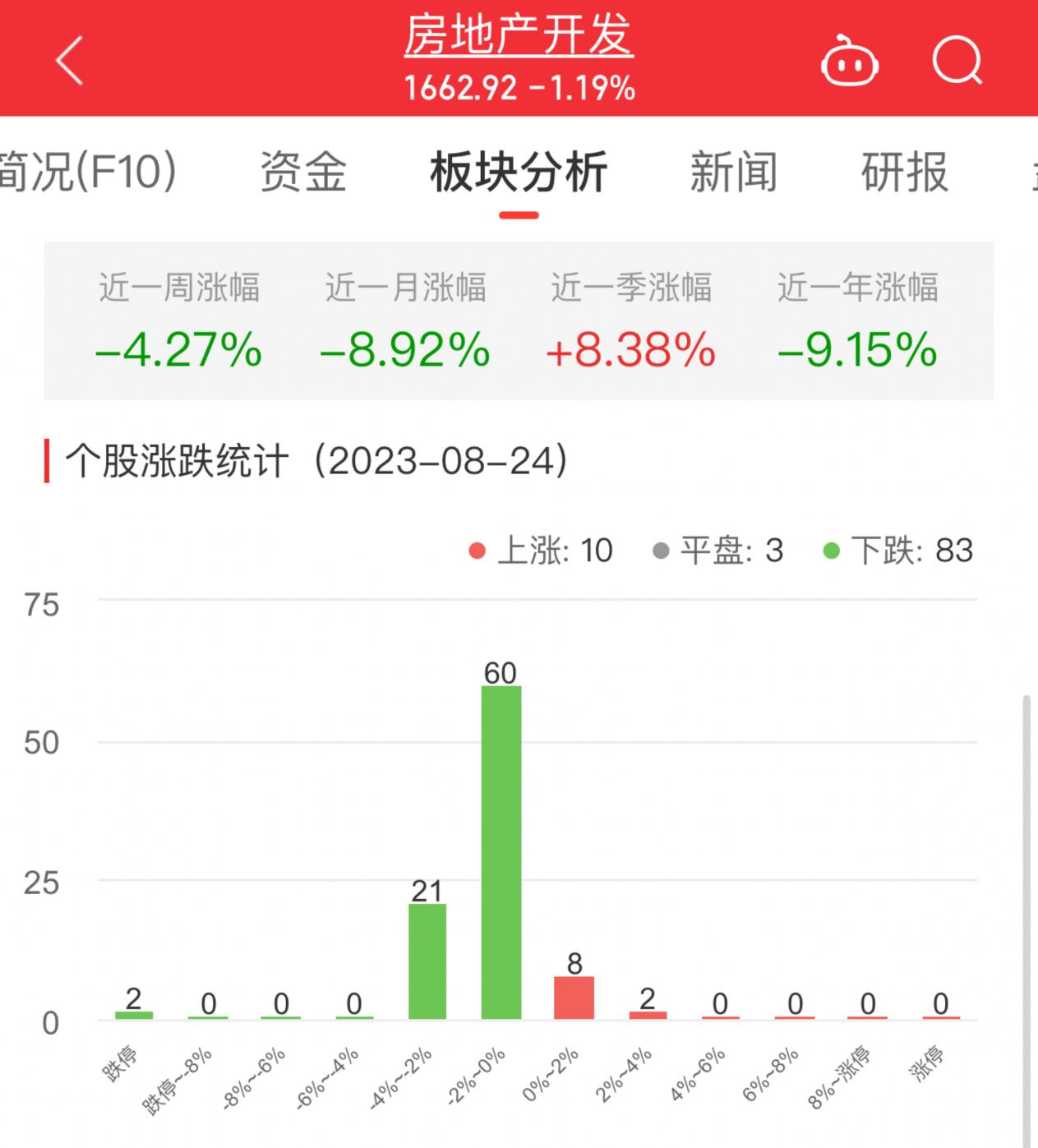Switch to the 资金 tab
The height and width of the screenshot is (1148, 1038).
[x=303, y=172]
